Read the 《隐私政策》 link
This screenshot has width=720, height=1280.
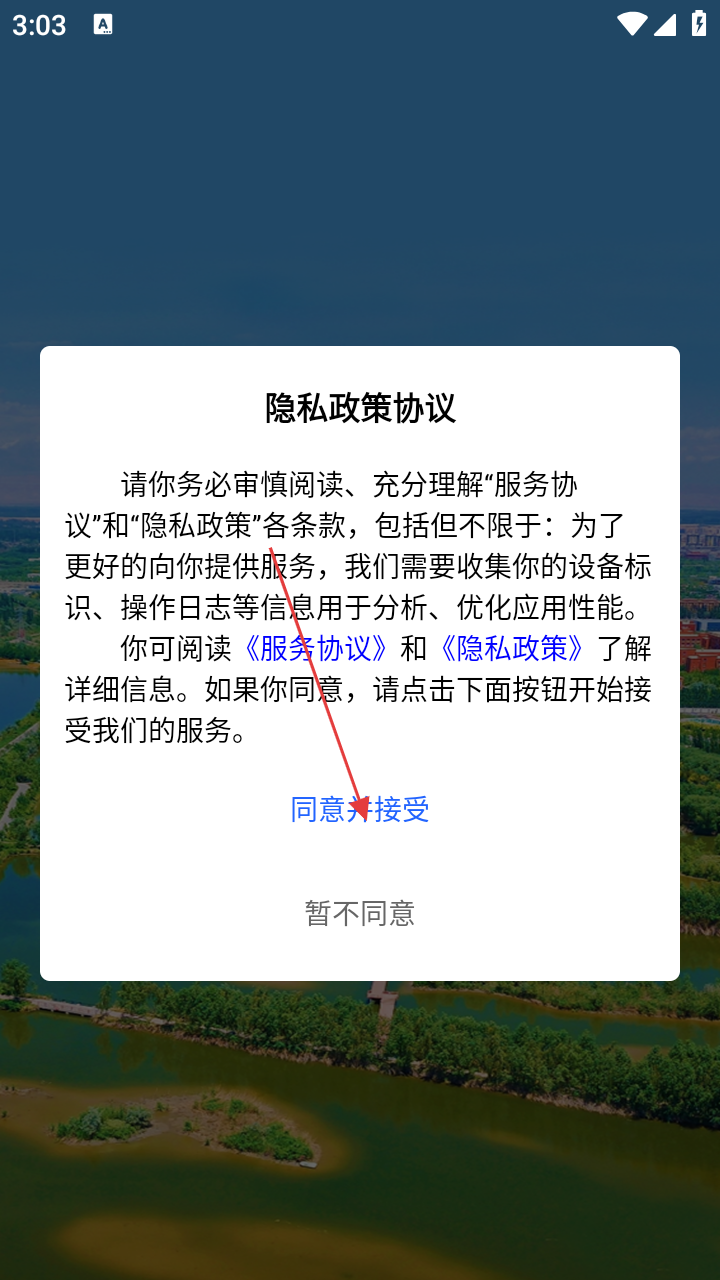511,648
